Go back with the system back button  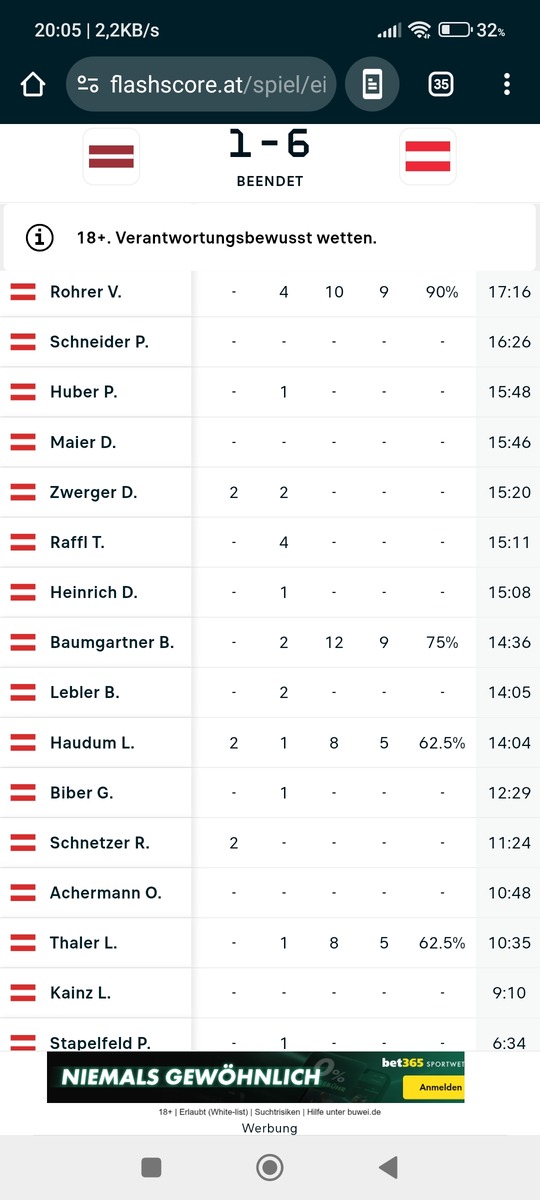pyautogui.click(x=389, y=1167)
